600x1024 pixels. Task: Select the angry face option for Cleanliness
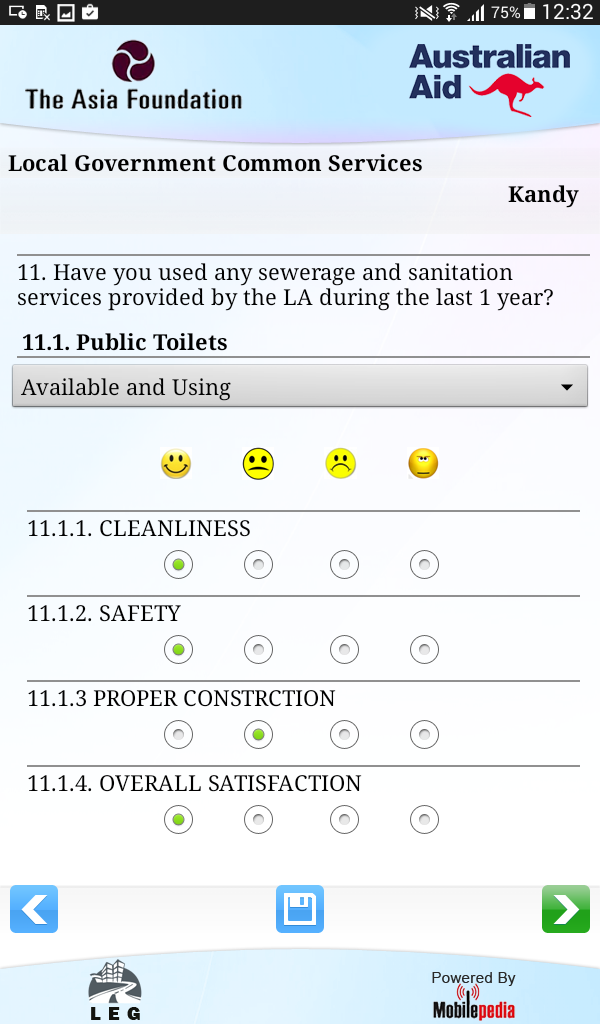pos(424,564)
